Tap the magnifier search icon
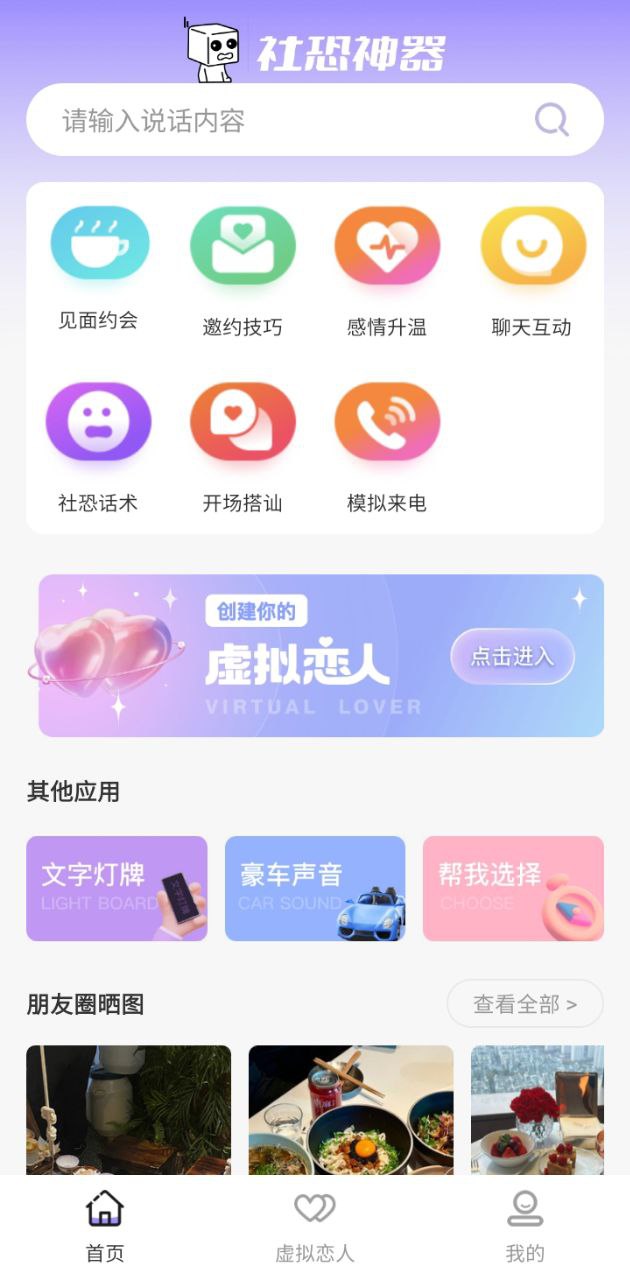 tap(551, 121)
